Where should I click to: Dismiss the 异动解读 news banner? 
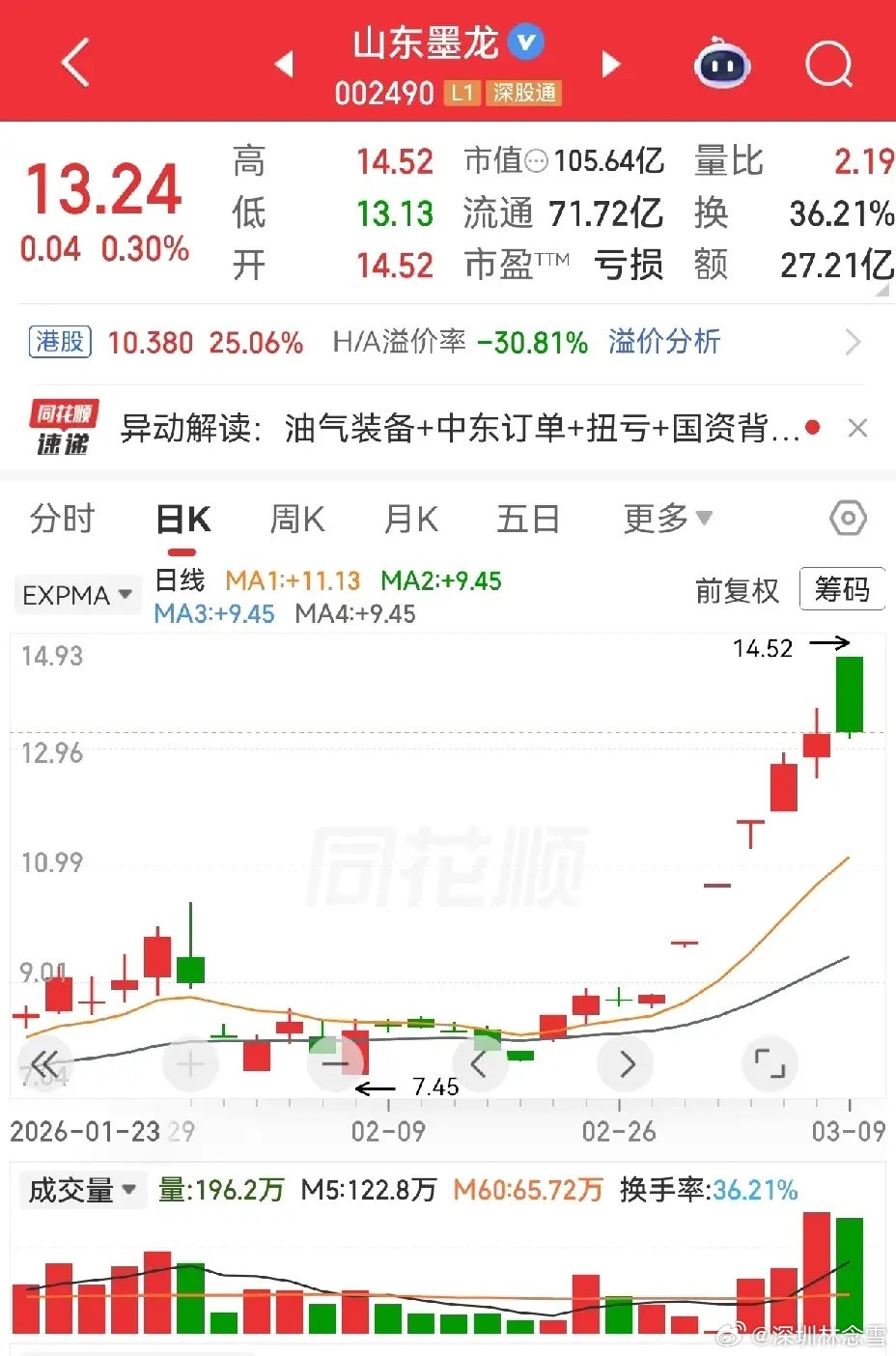pyautogui.click(x=857, y=427)
